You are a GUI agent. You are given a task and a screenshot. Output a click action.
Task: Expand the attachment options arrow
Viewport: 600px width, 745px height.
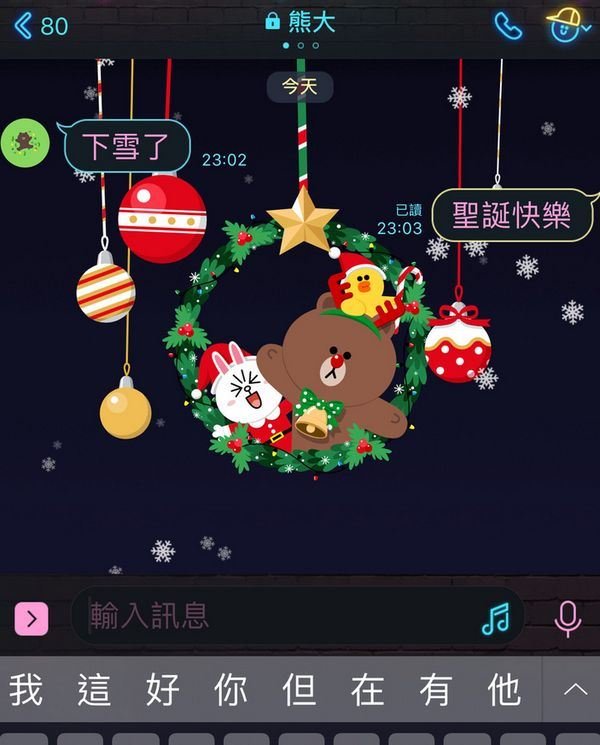(31, 619)
